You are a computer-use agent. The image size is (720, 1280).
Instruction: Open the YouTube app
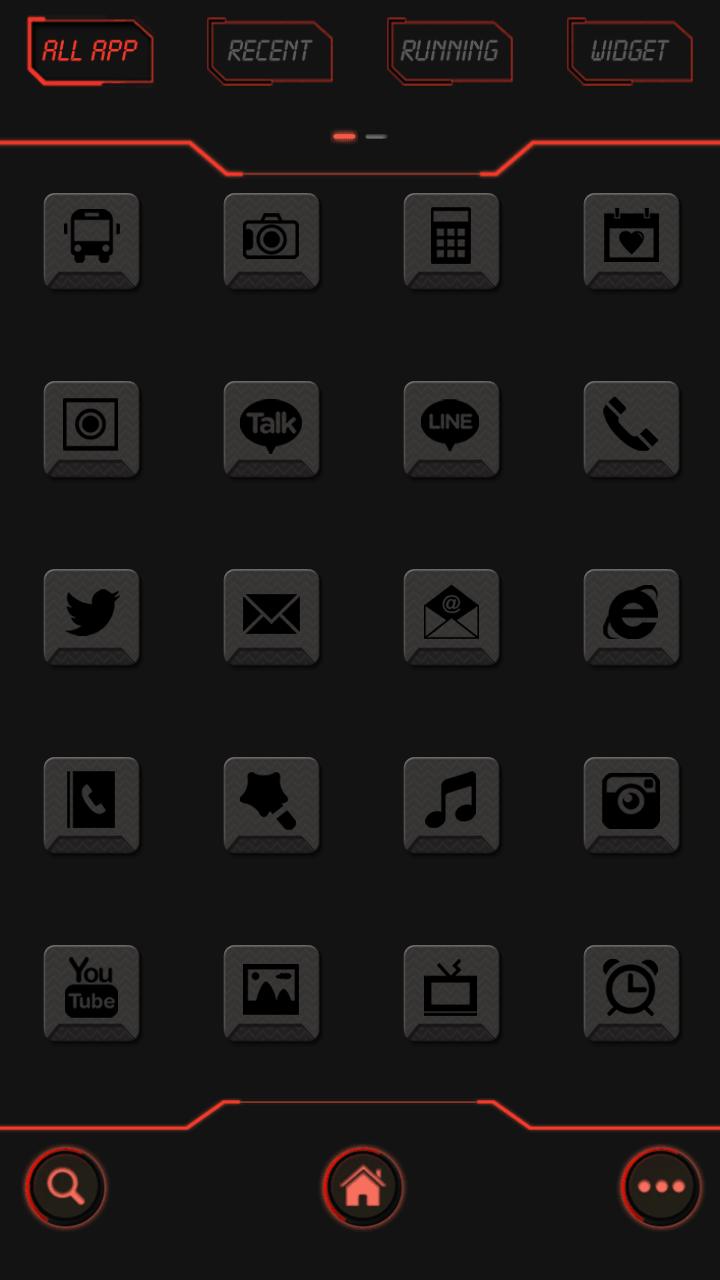tap(91, 992)
